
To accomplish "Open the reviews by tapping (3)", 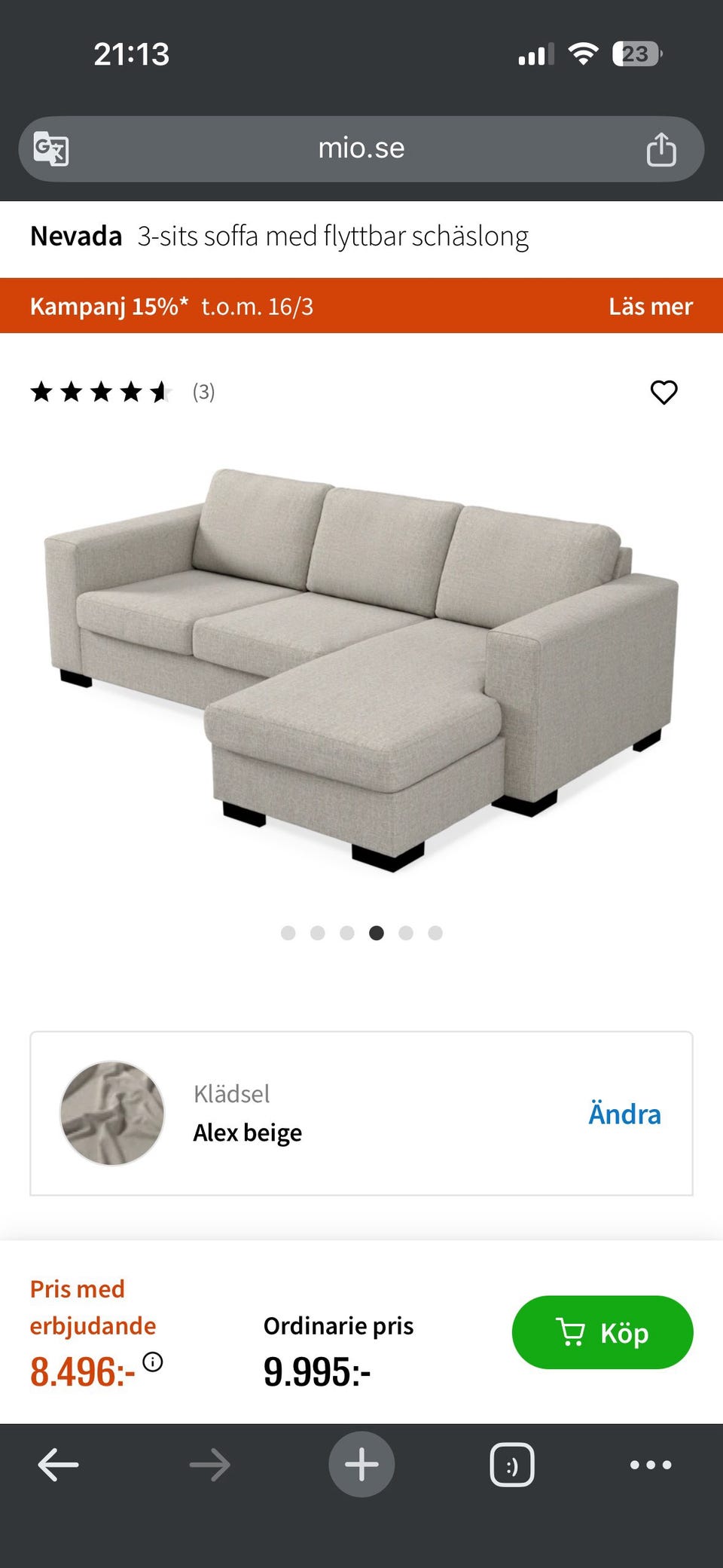I will coord(202,392).
